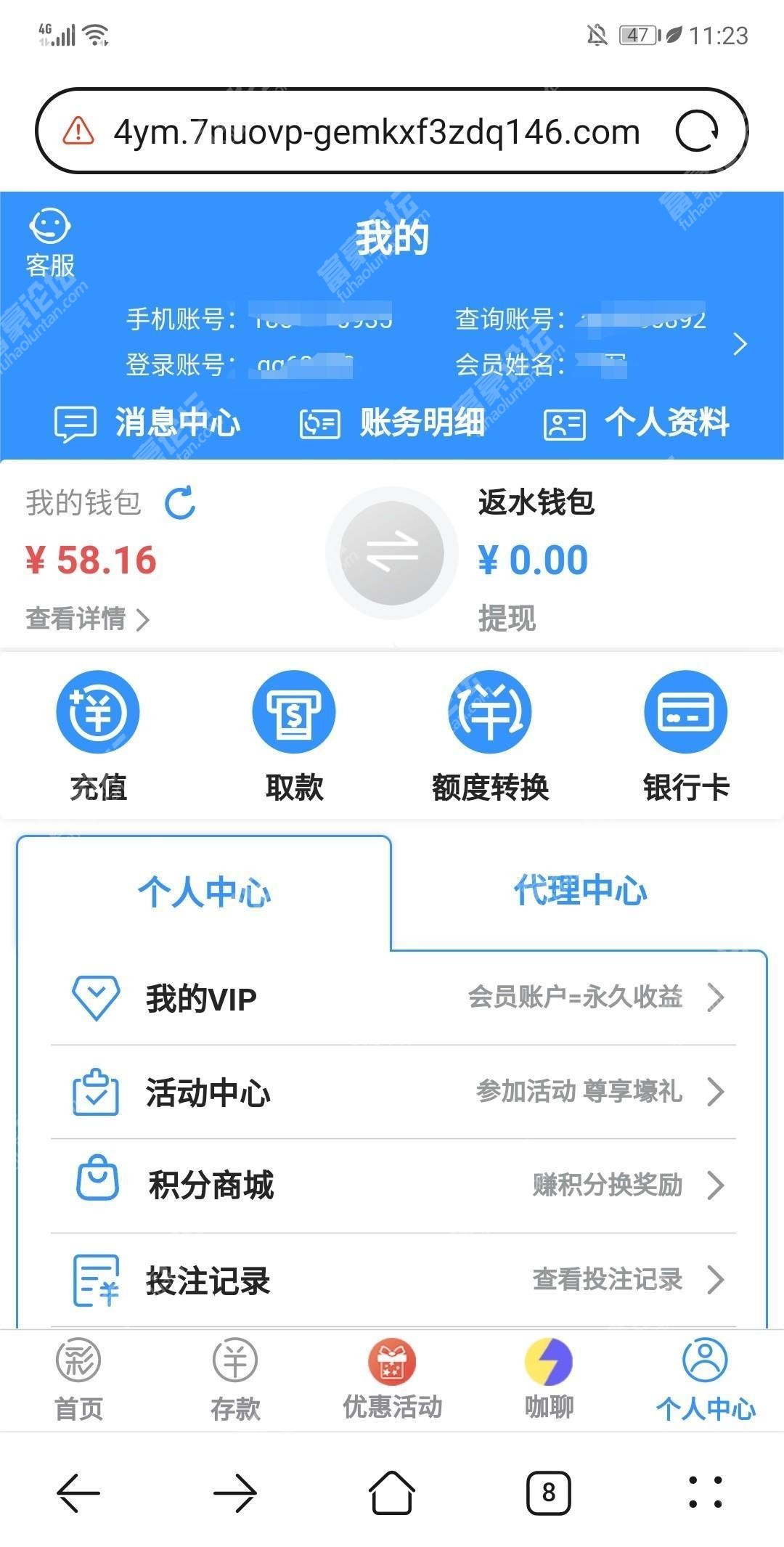784x1547 pixels.
Task: Refresh the 我的钱包 balance
Action: pos(180,502)
